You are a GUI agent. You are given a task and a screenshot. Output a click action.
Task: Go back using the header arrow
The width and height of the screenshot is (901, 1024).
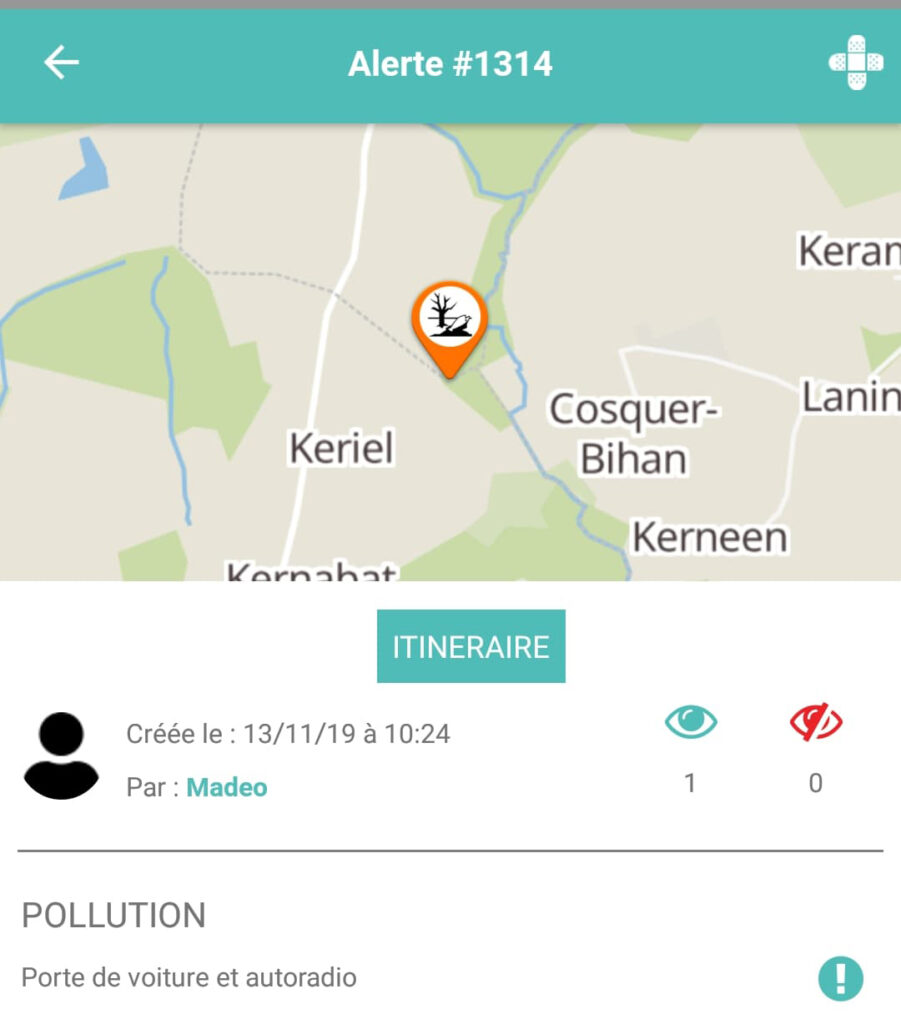point(61,63)
